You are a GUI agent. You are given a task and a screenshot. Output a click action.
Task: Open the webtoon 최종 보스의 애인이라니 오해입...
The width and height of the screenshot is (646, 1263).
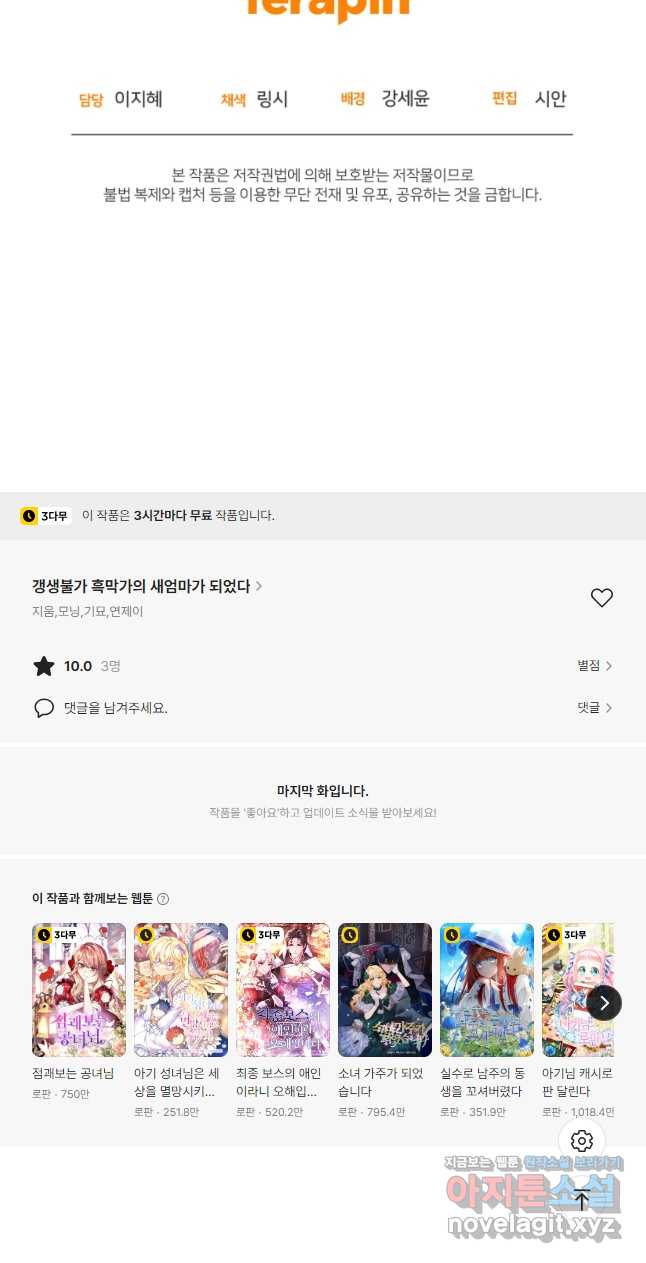[283, 990]
